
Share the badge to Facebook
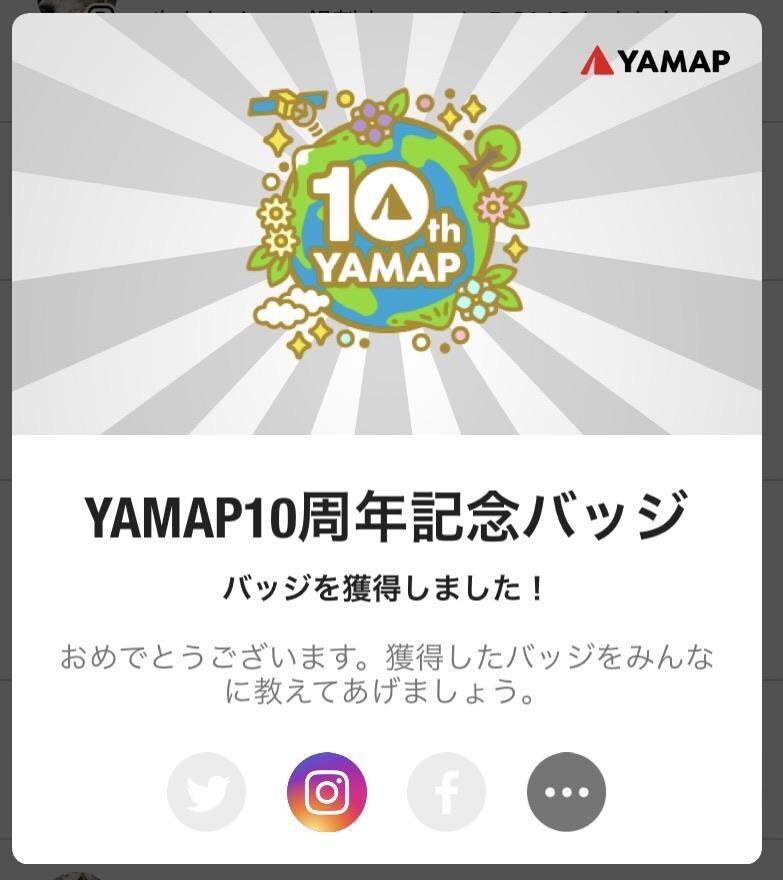[447, 791]
